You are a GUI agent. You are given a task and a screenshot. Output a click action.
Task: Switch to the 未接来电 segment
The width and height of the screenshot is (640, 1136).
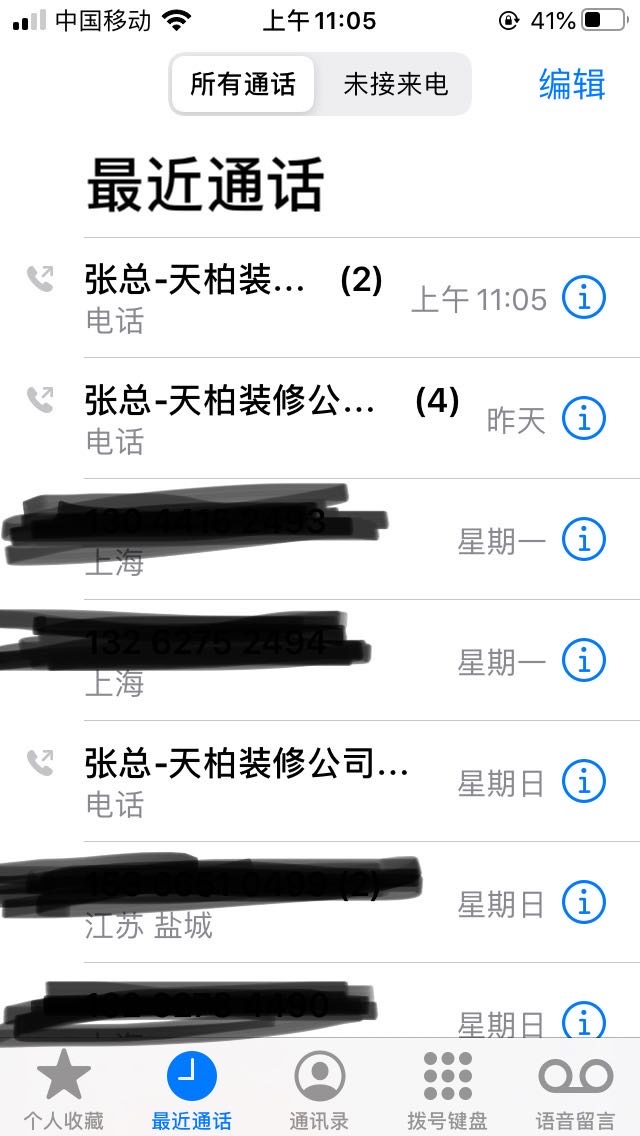coord(395,84)
